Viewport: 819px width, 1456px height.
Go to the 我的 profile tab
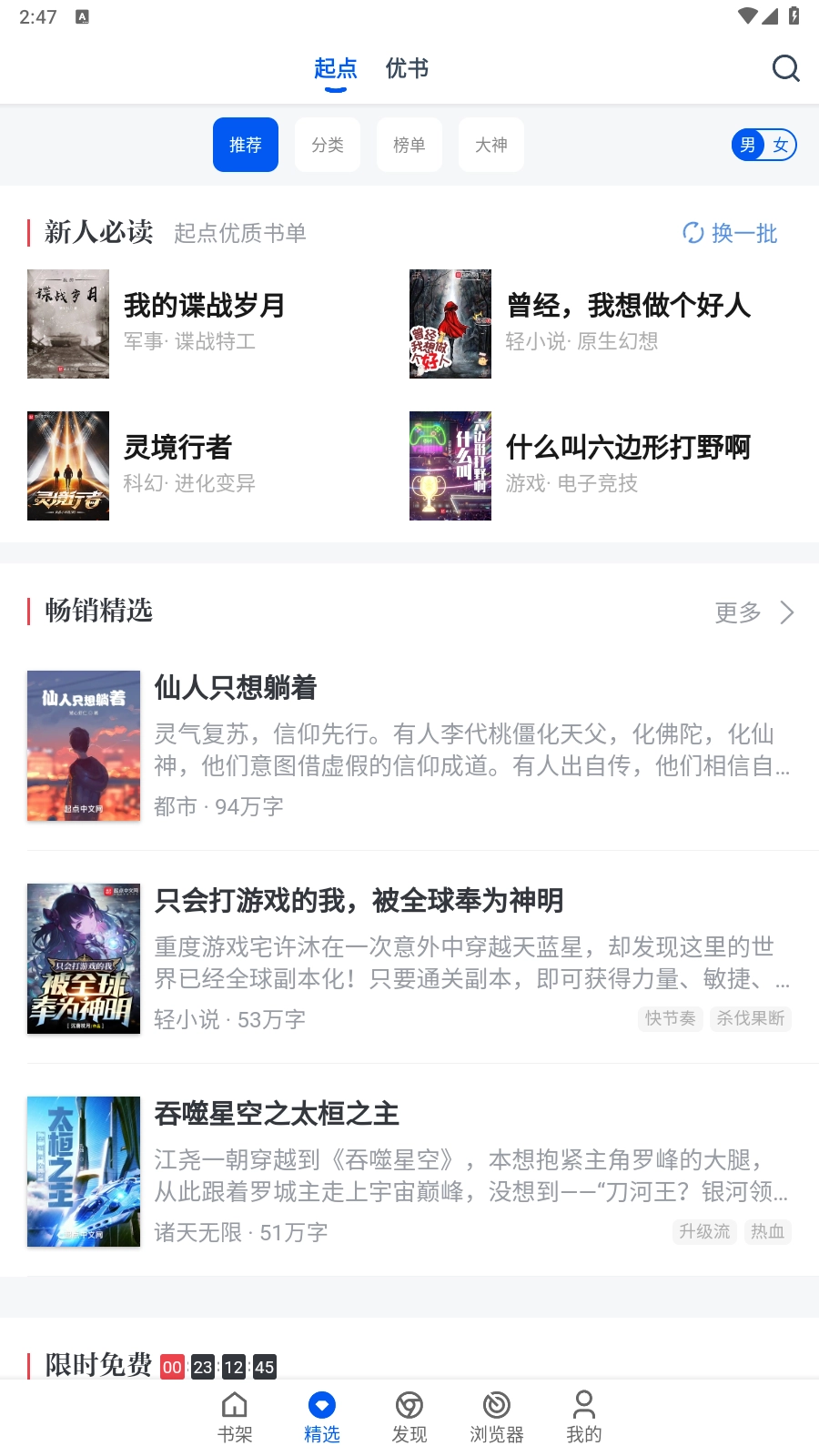click(x=584, y=1416)
